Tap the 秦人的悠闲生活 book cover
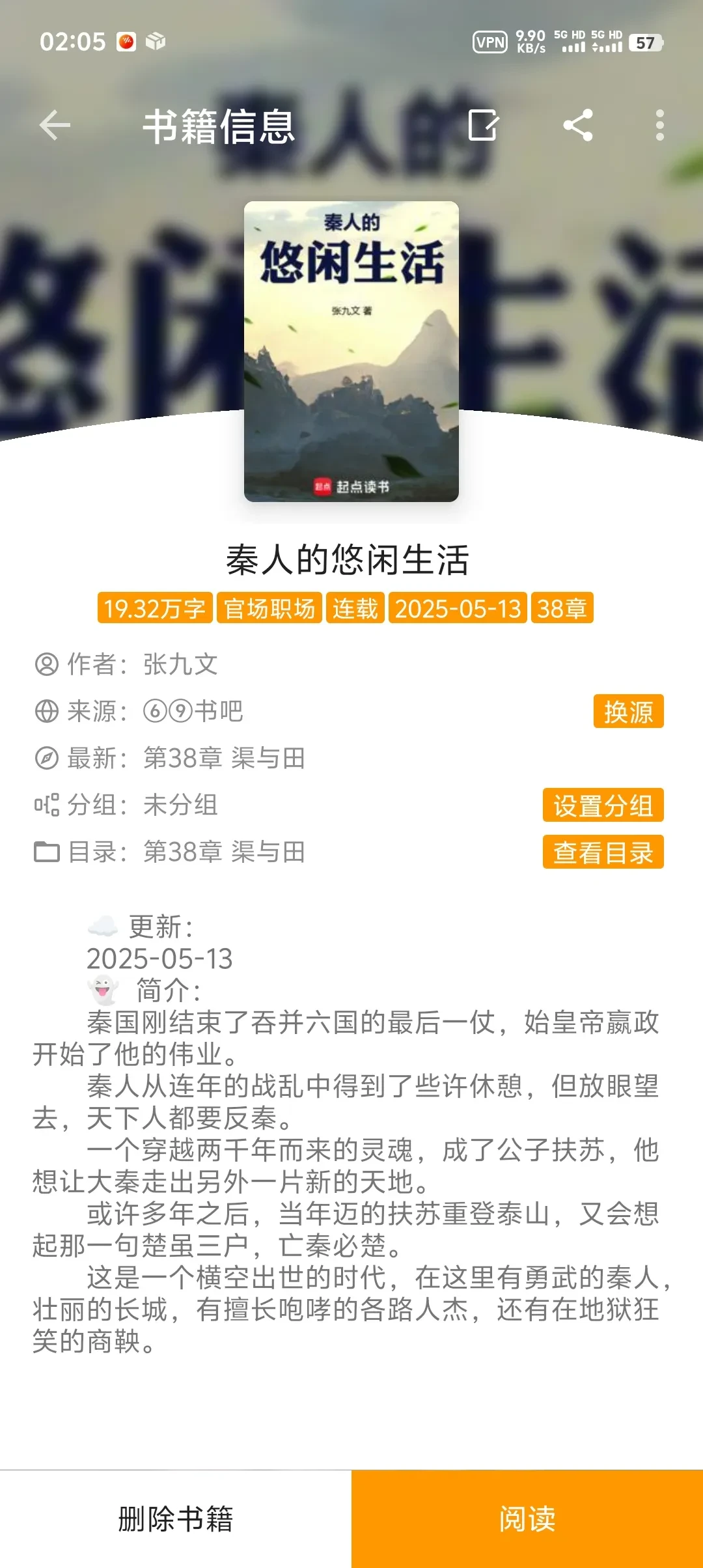This screenshot has width=703, height=1568. (351, 352)
